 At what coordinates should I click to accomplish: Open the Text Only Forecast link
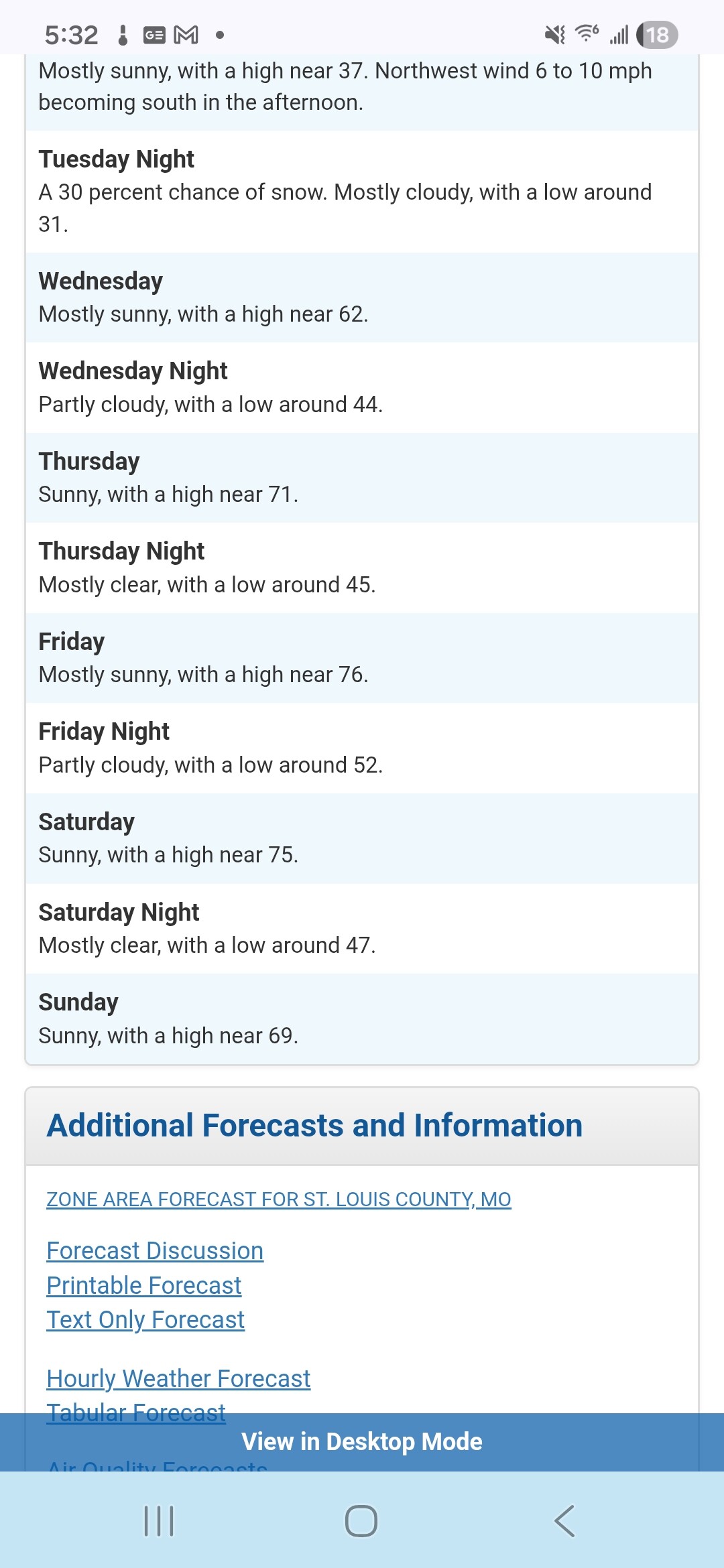pos(145,1319)
